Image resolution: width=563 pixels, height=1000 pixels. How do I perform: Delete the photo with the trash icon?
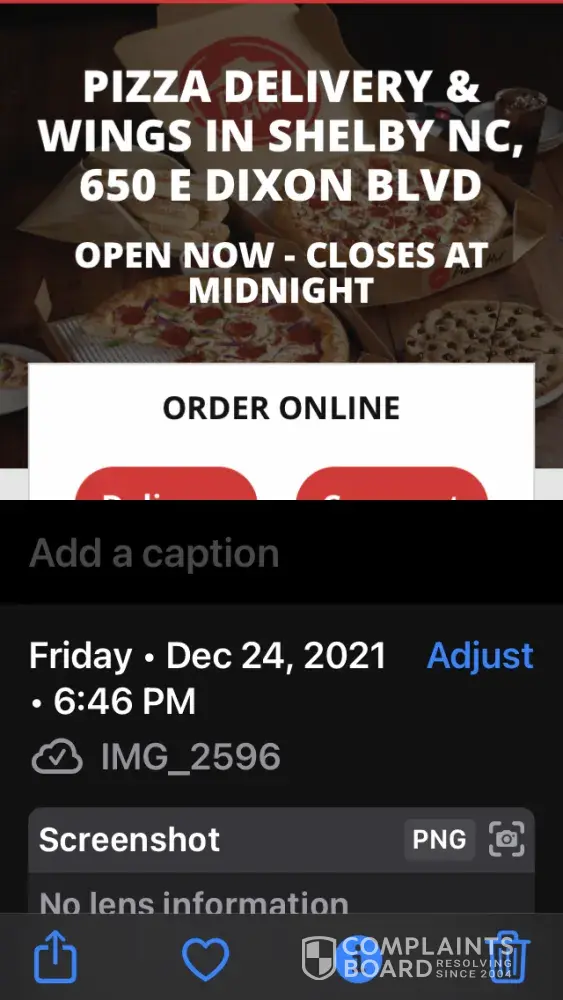(507, 957)
